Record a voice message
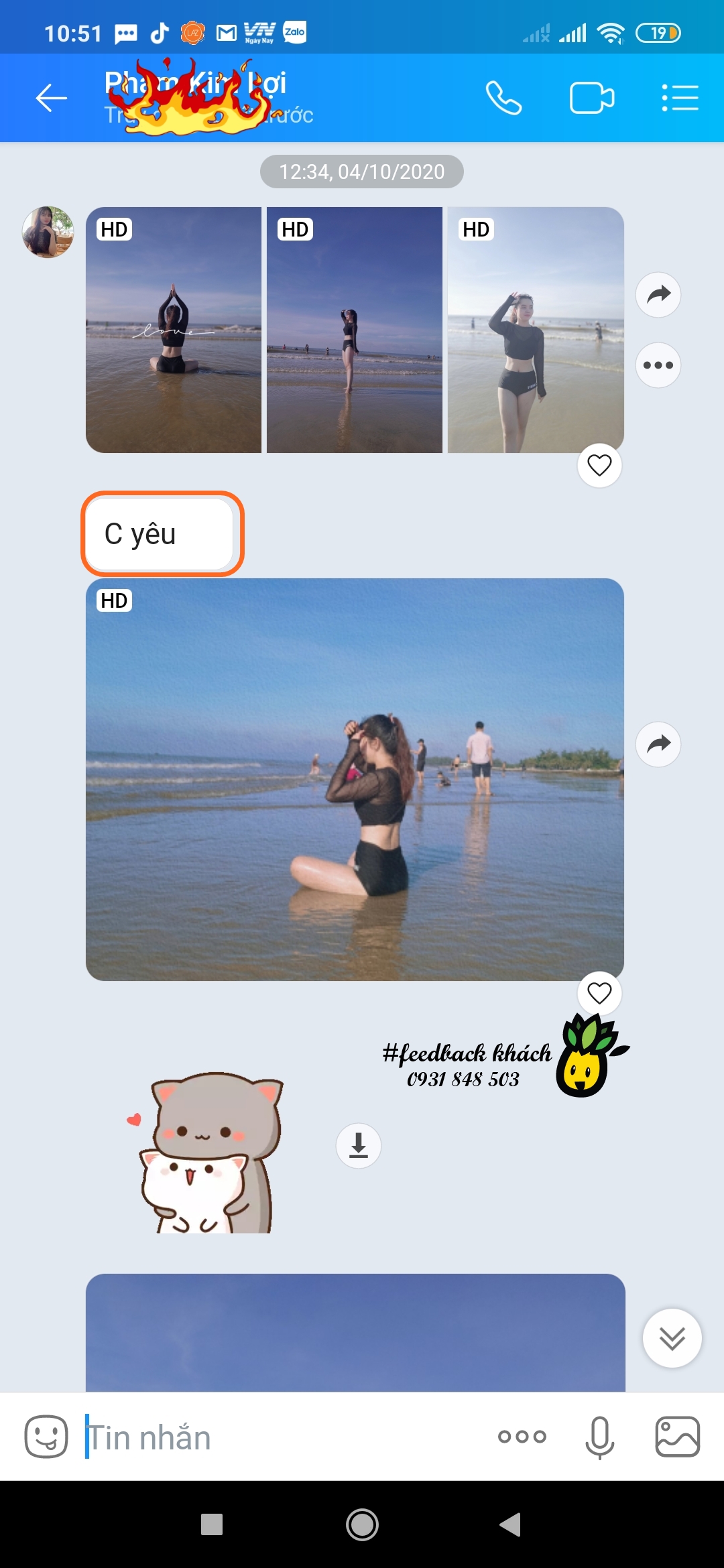The height and width of the screenshot is (1568, 724). click(x=599, y=1437)
